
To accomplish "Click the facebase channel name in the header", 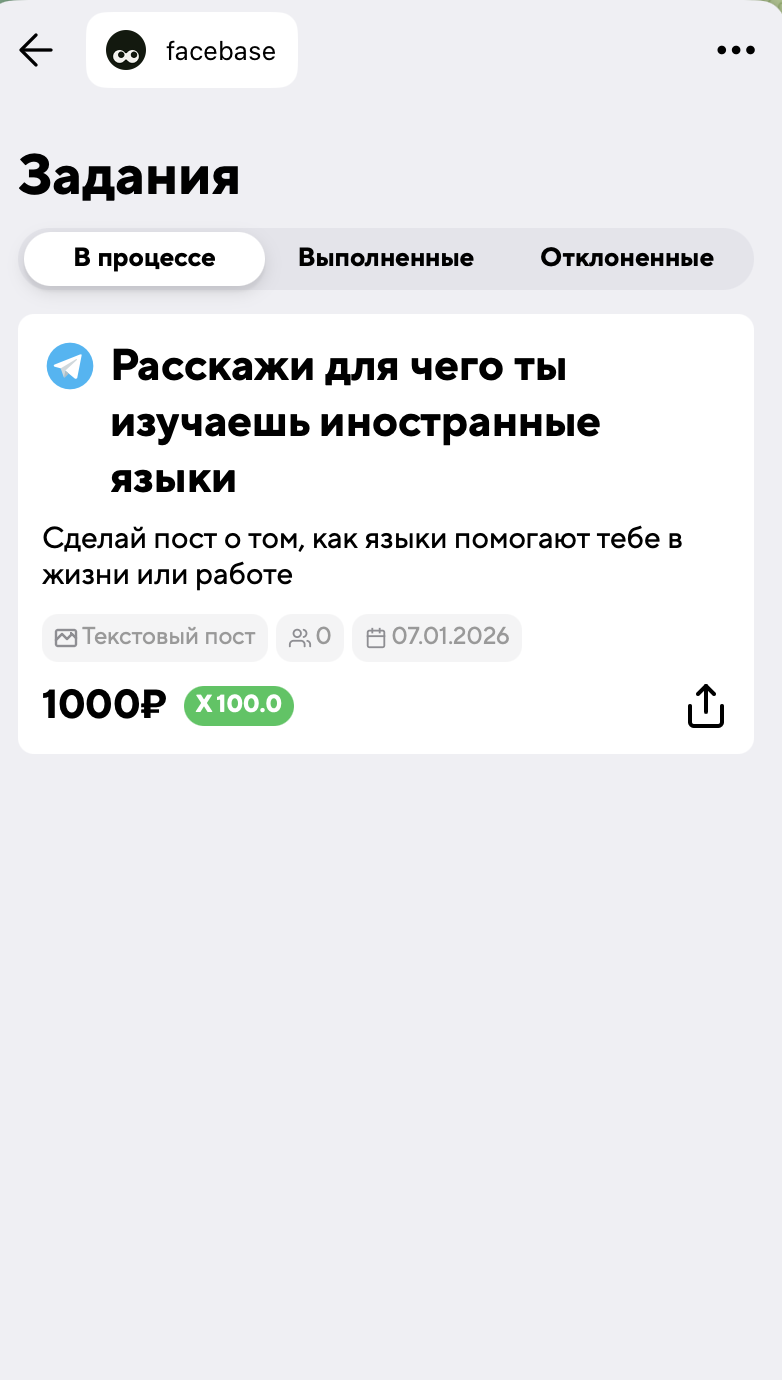I will [x=221, y=49].
